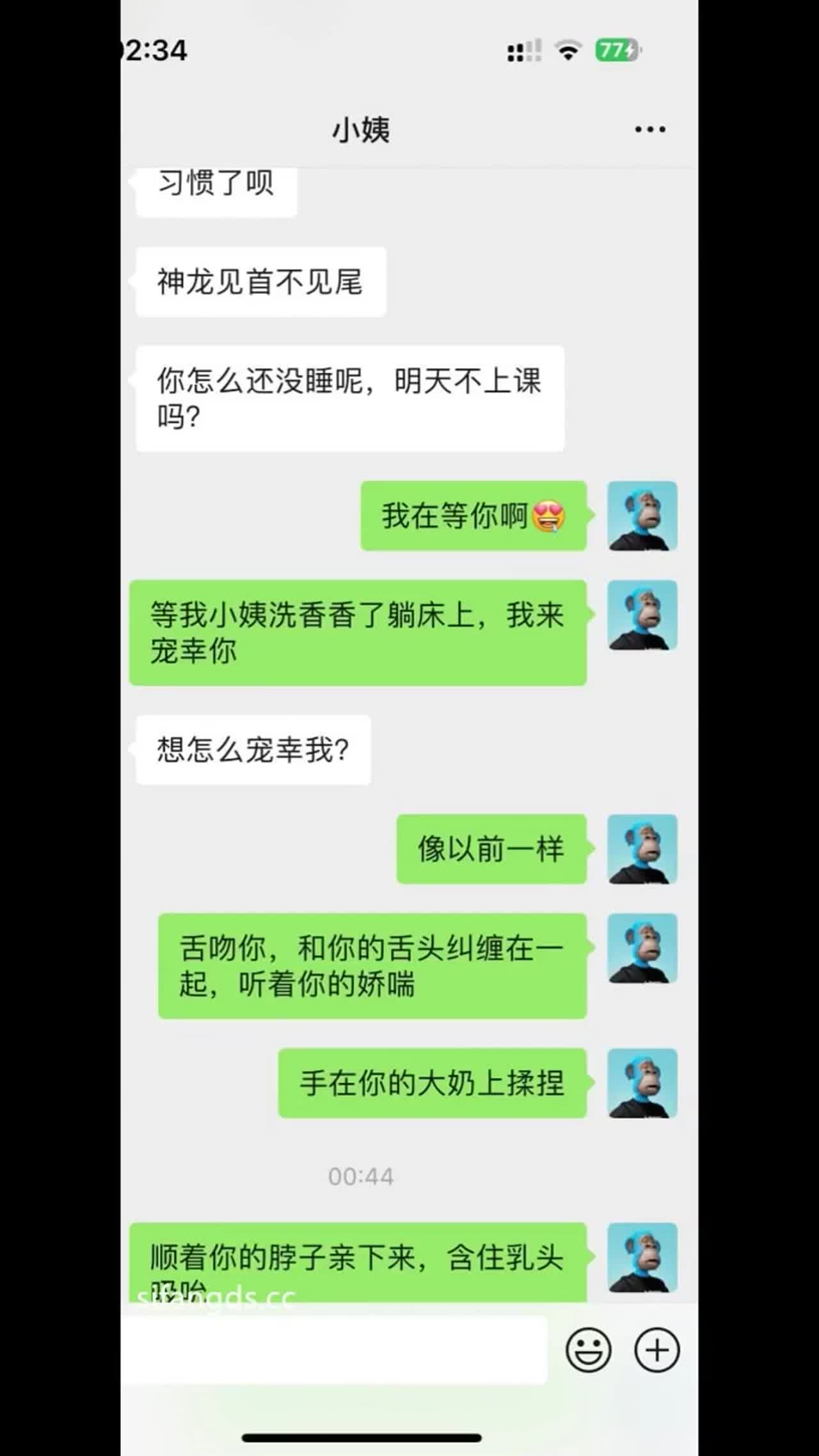This screenshot has width=819, height=1456.
Task: Open the sender avatar beside "我在等你啊"
Action: pos(642,516)
